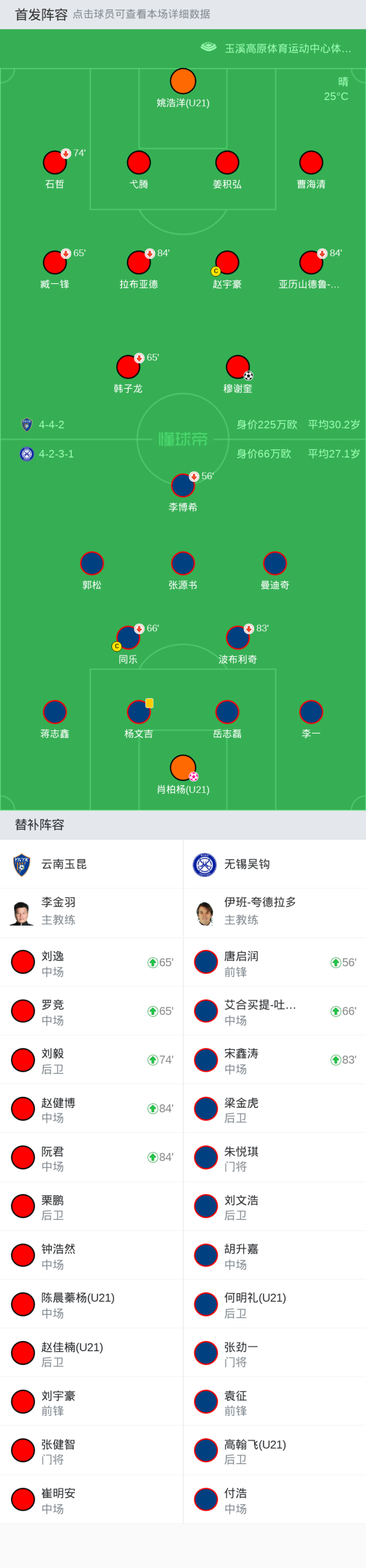
Task: View 李博希's match data
Action: (x=183, y=486)
